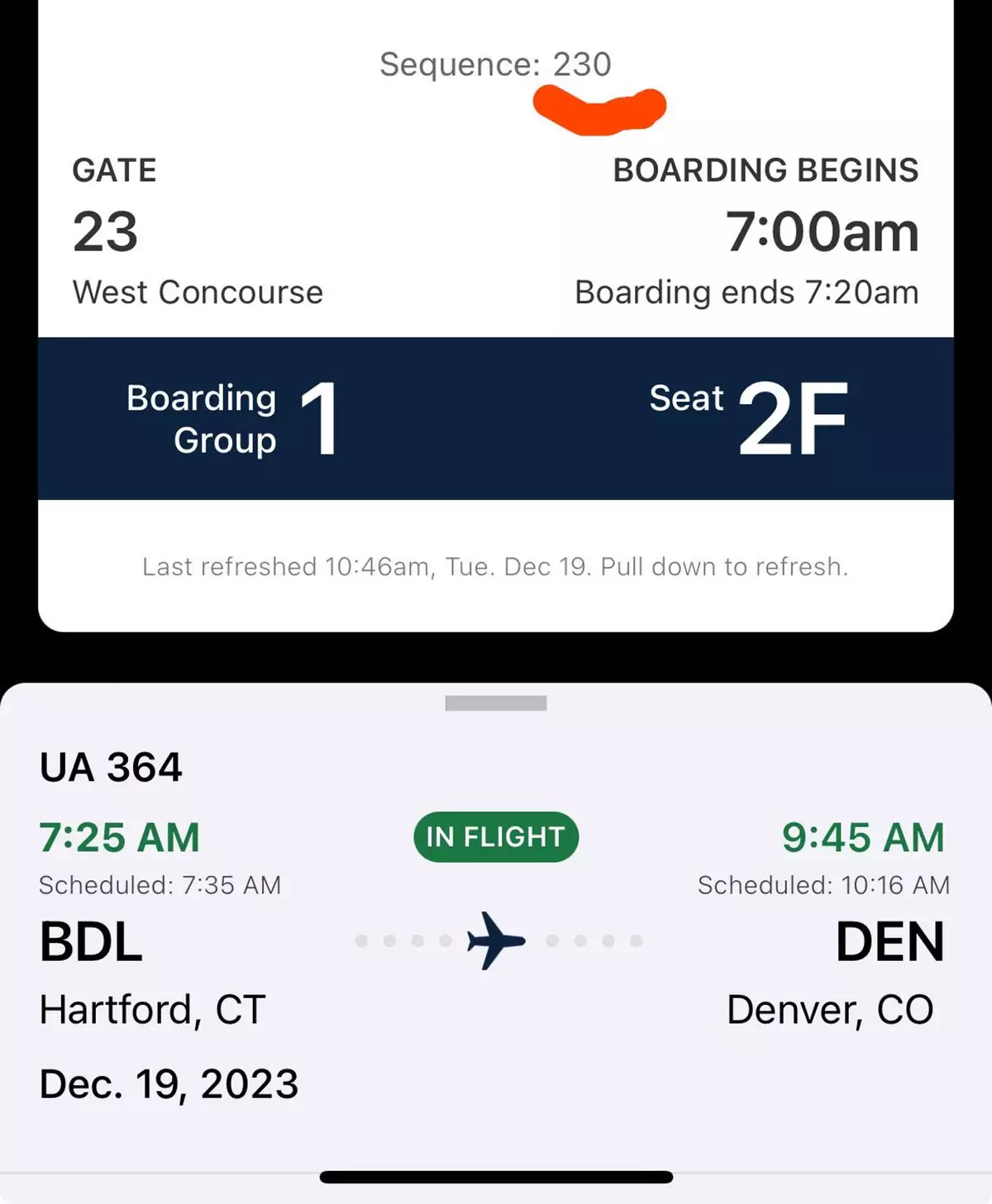Image resolution: width=992 pixels, height=1204 pixels.
Task: Tap Boarding Group 1 label
Action: 231,417
